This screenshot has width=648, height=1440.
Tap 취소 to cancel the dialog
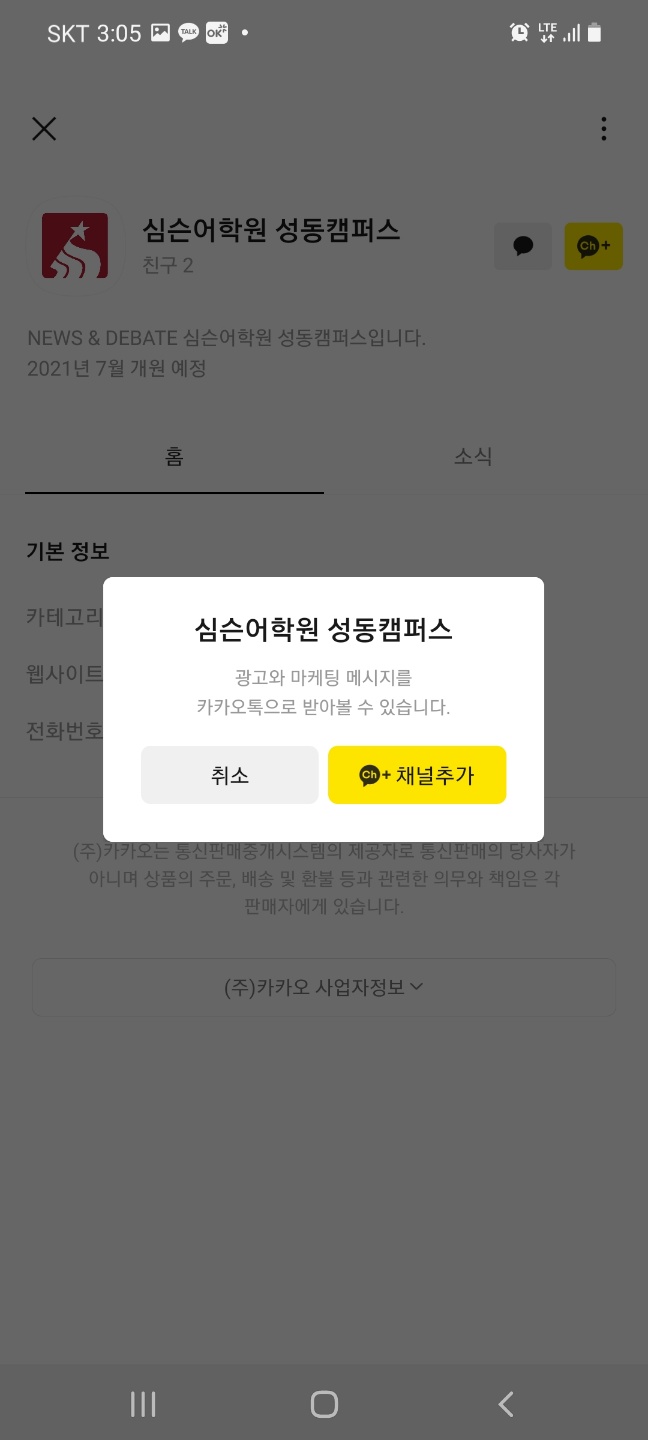click(229, 775)
